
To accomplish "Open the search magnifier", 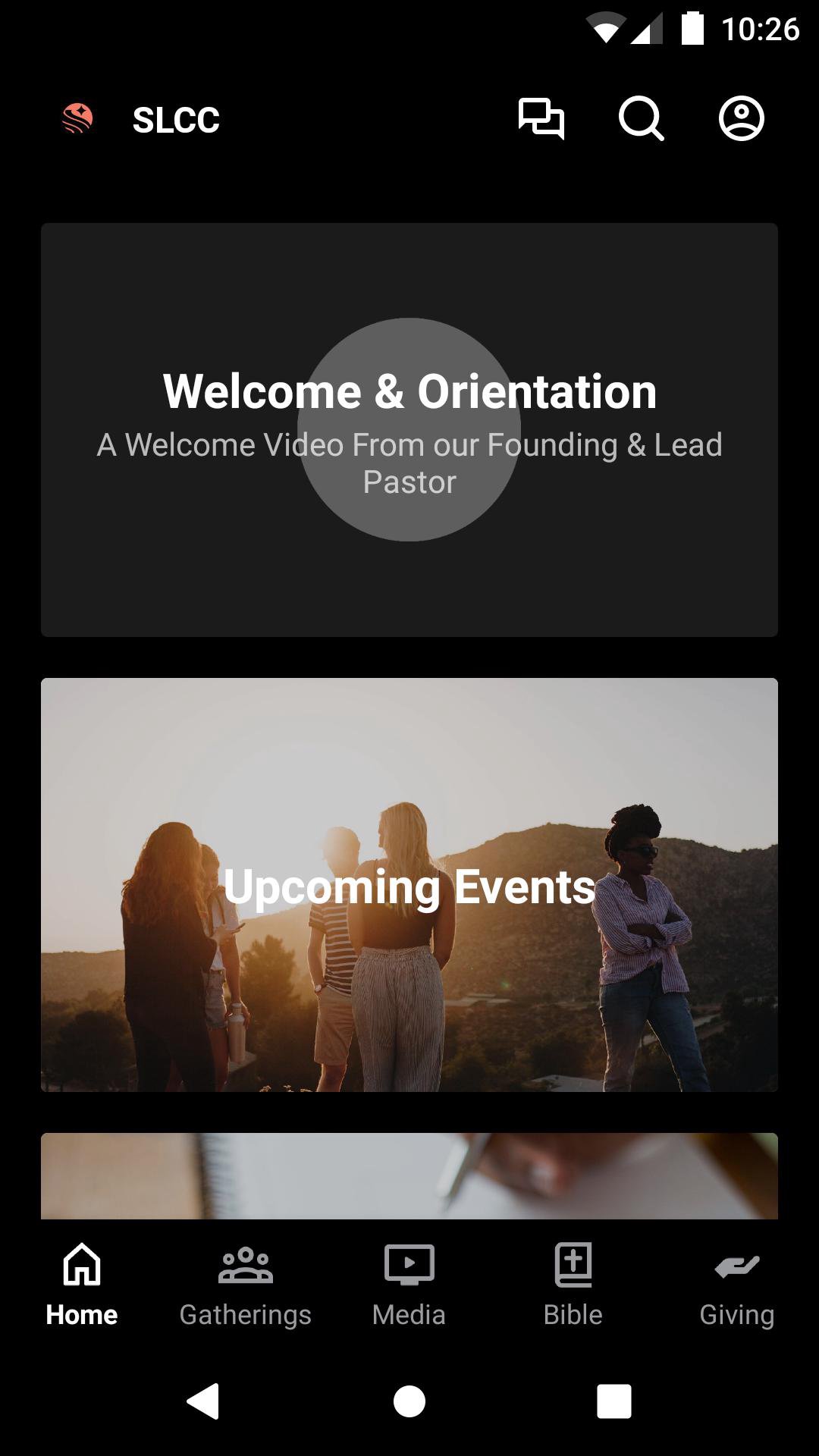I will click(641, 119).
